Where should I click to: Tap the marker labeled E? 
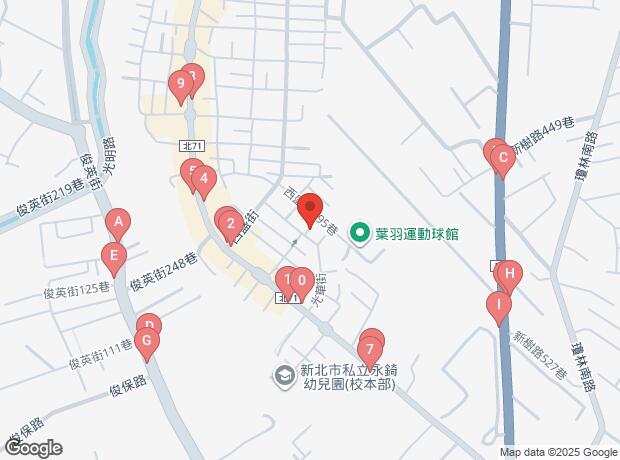click(114, 257)
